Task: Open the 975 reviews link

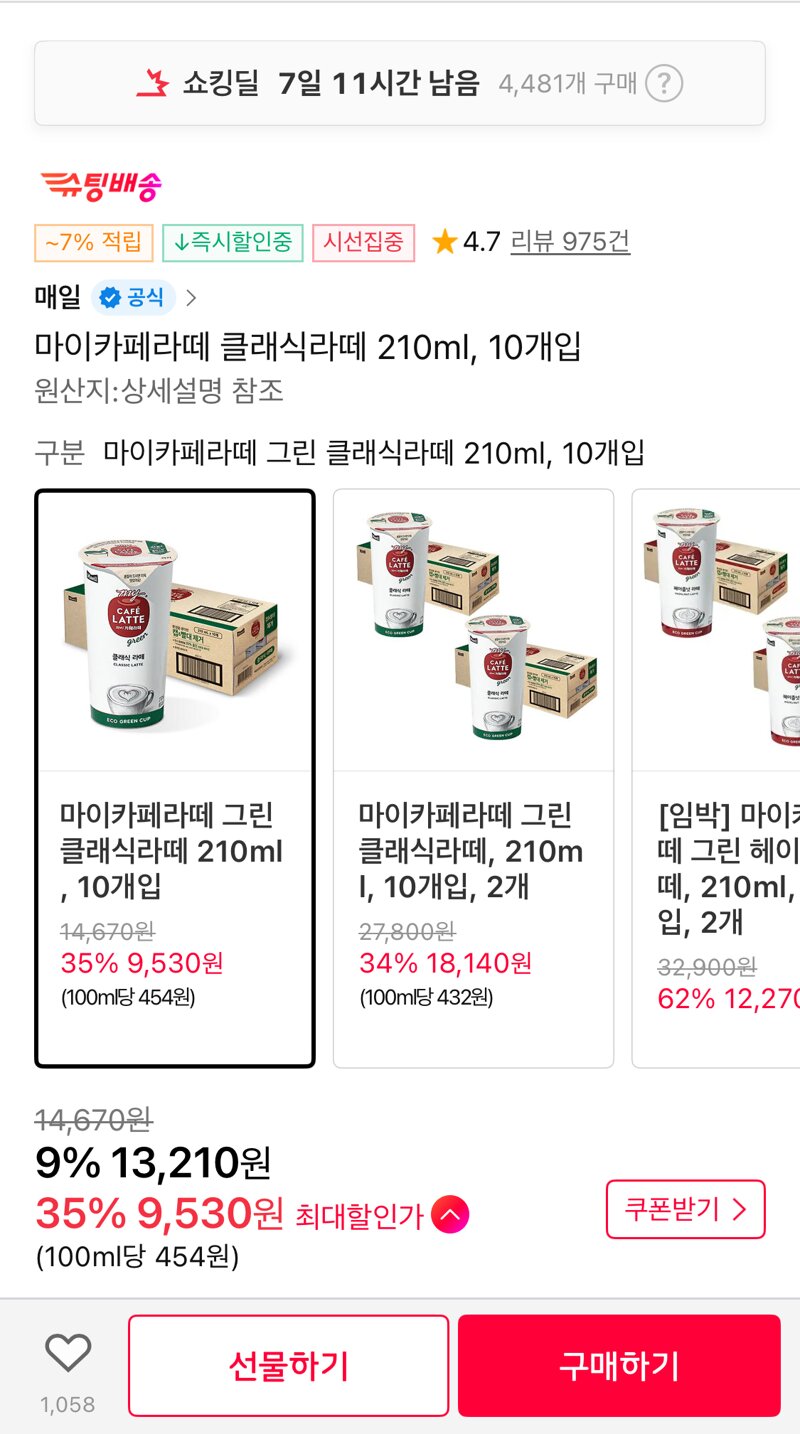Action: 570,241
